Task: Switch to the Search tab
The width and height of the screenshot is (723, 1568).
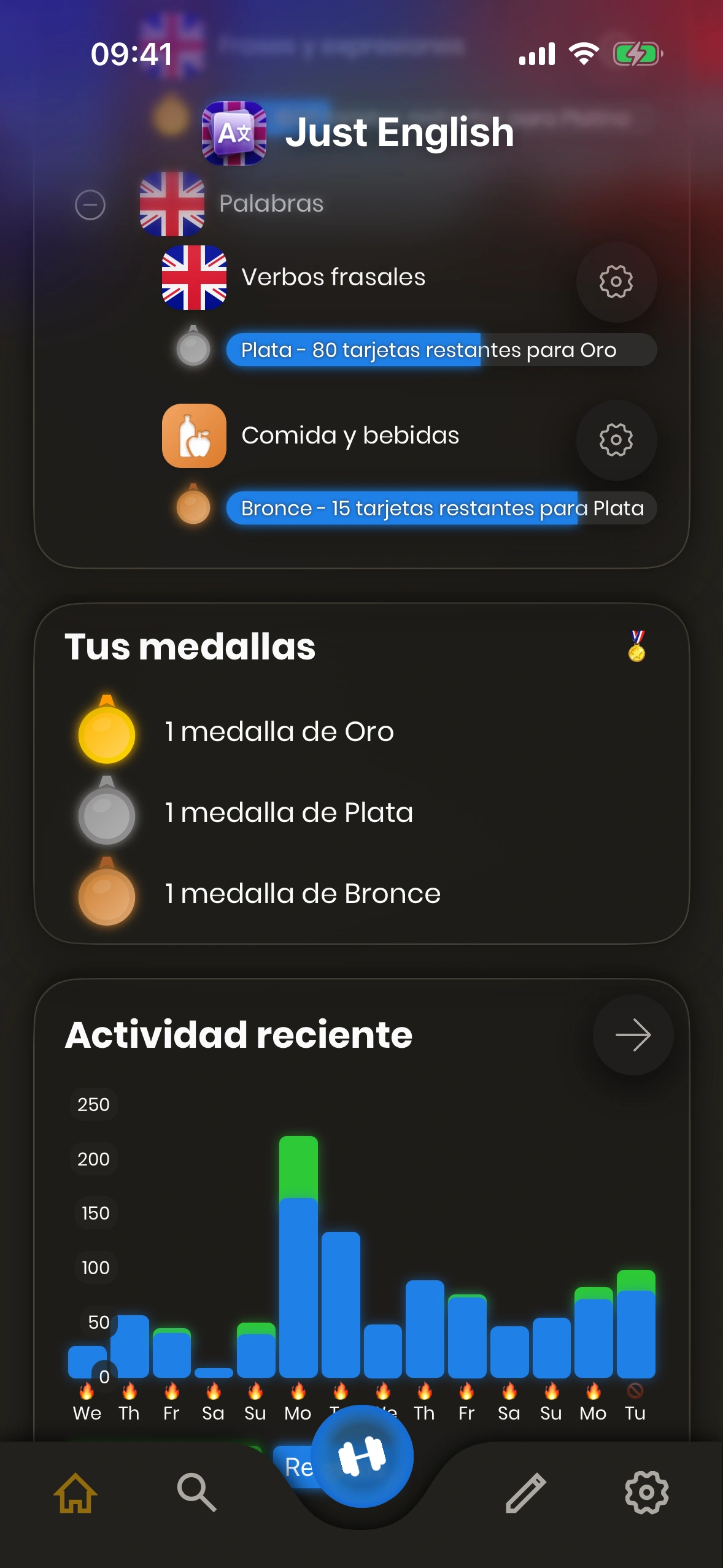Action: [197, 1492]
